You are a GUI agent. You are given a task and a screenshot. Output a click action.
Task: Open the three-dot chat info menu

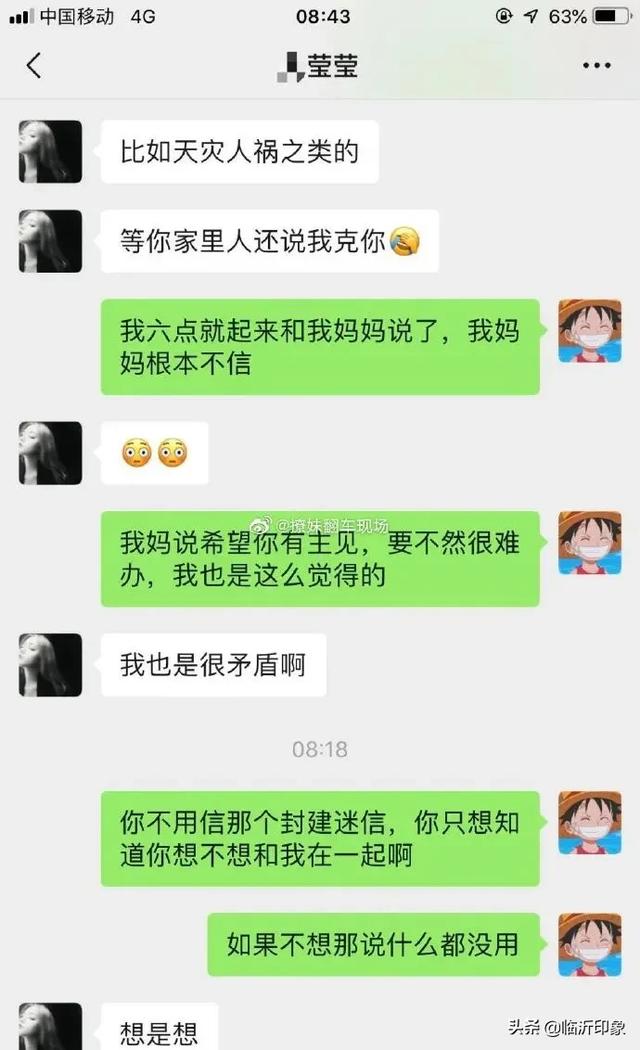tap(596, 67)
